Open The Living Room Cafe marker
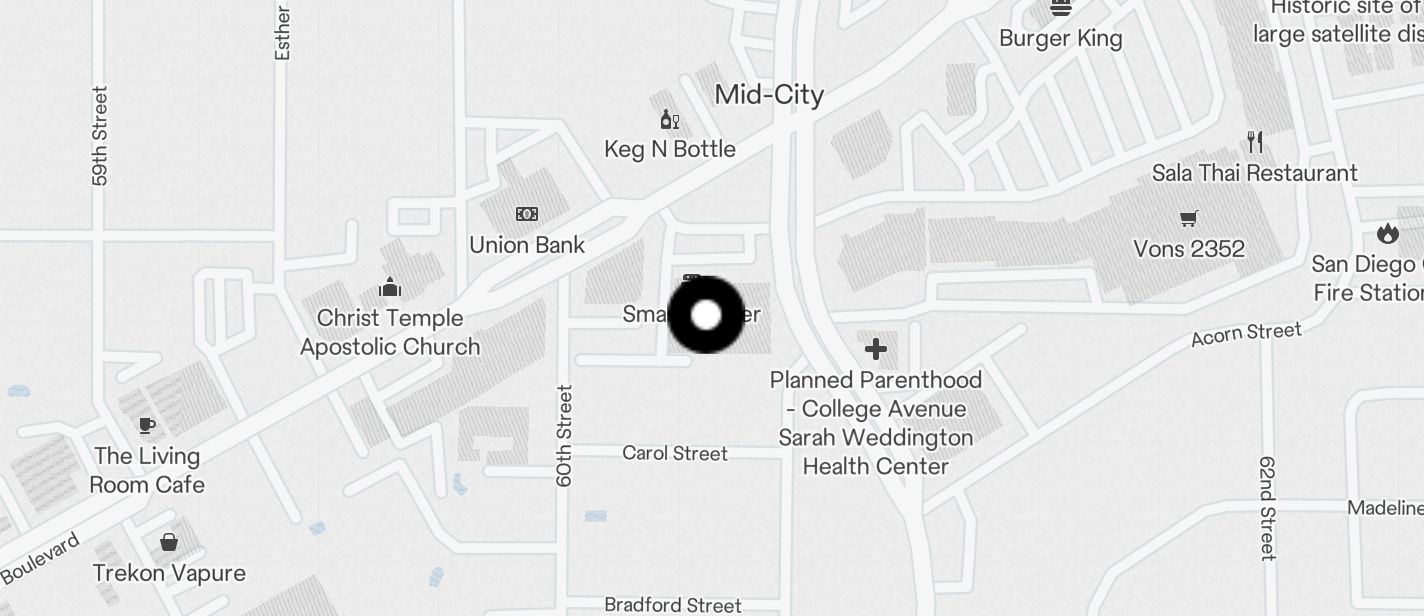 click(x=147, y=426)
